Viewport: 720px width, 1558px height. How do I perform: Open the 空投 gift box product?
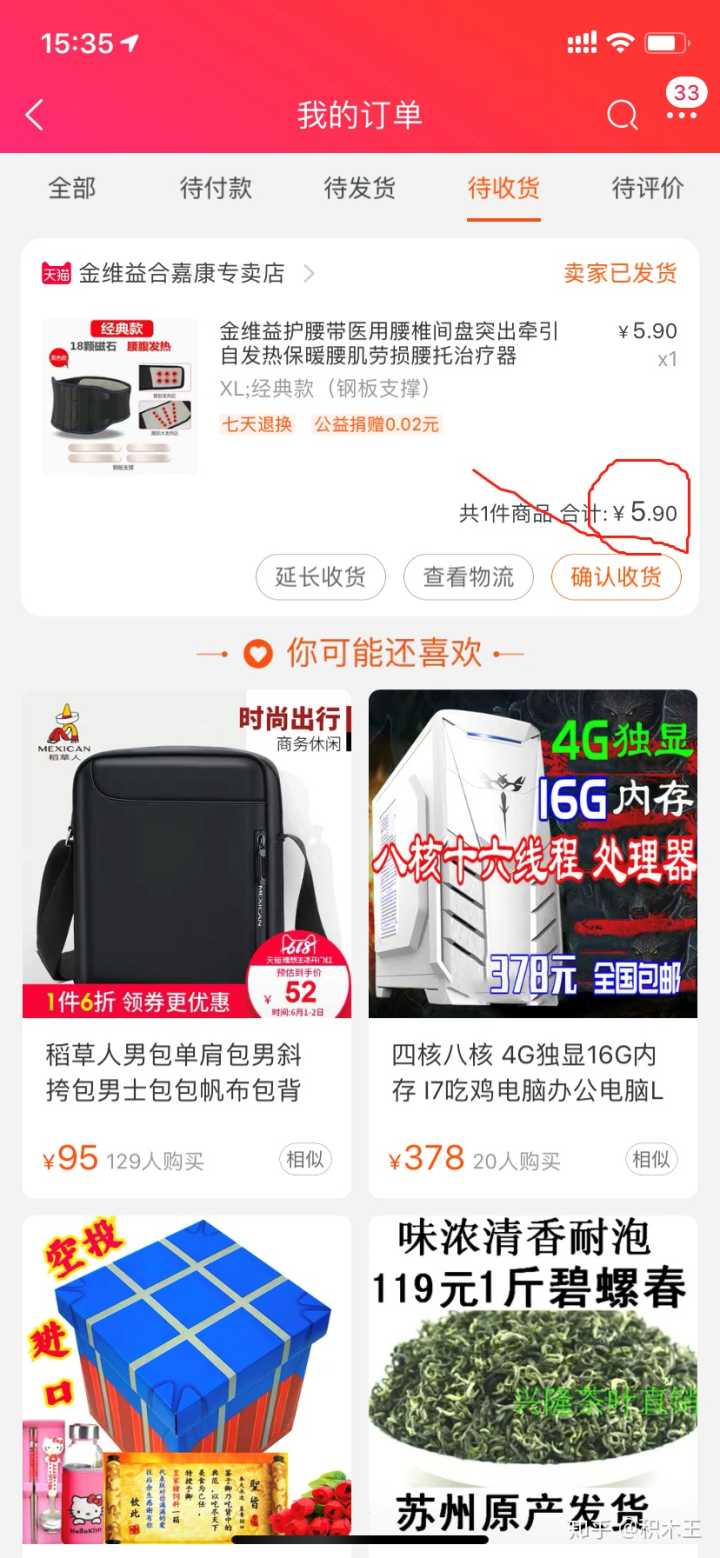click(187, 1380)
